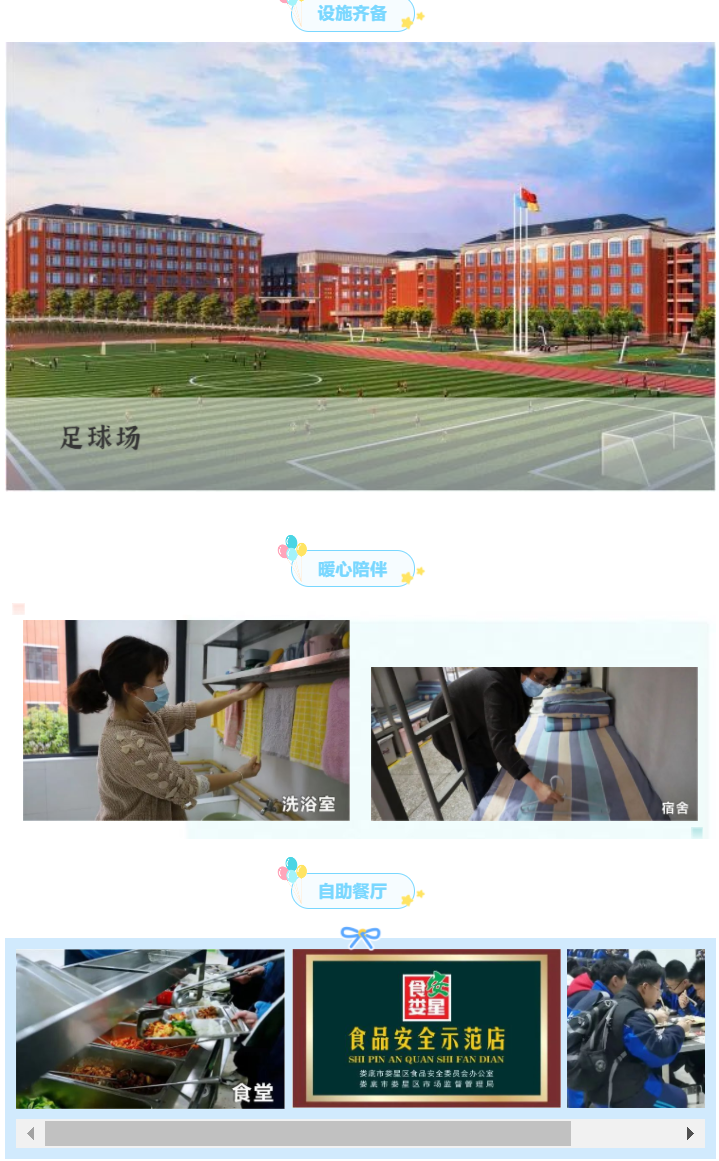Image resolution: width=719 pixels, height=1161 pixels.
Task: Open the 足球场 campus photo
Action: (x=360, y=266)
